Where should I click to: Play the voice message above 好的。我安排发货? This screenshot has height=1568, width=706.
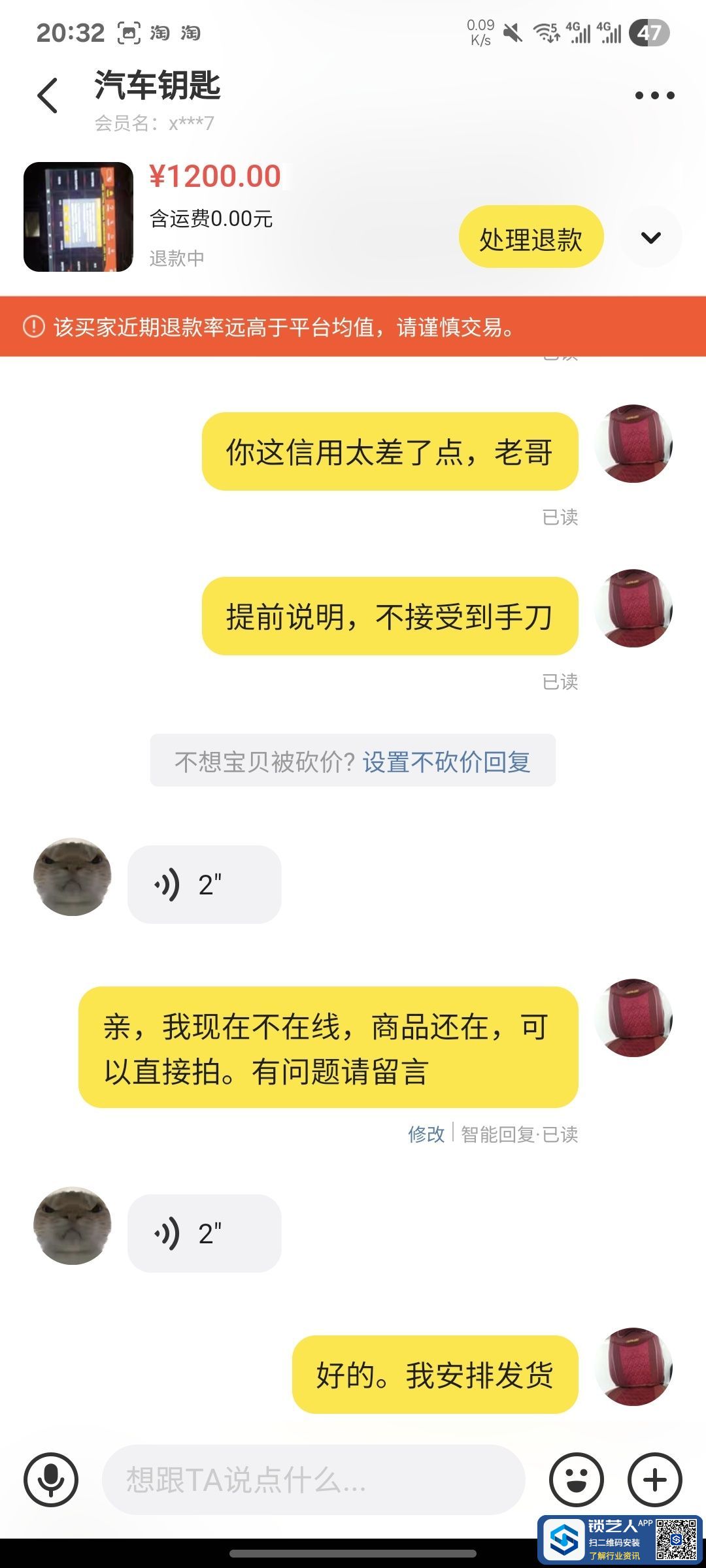(x=204, y=1233)
